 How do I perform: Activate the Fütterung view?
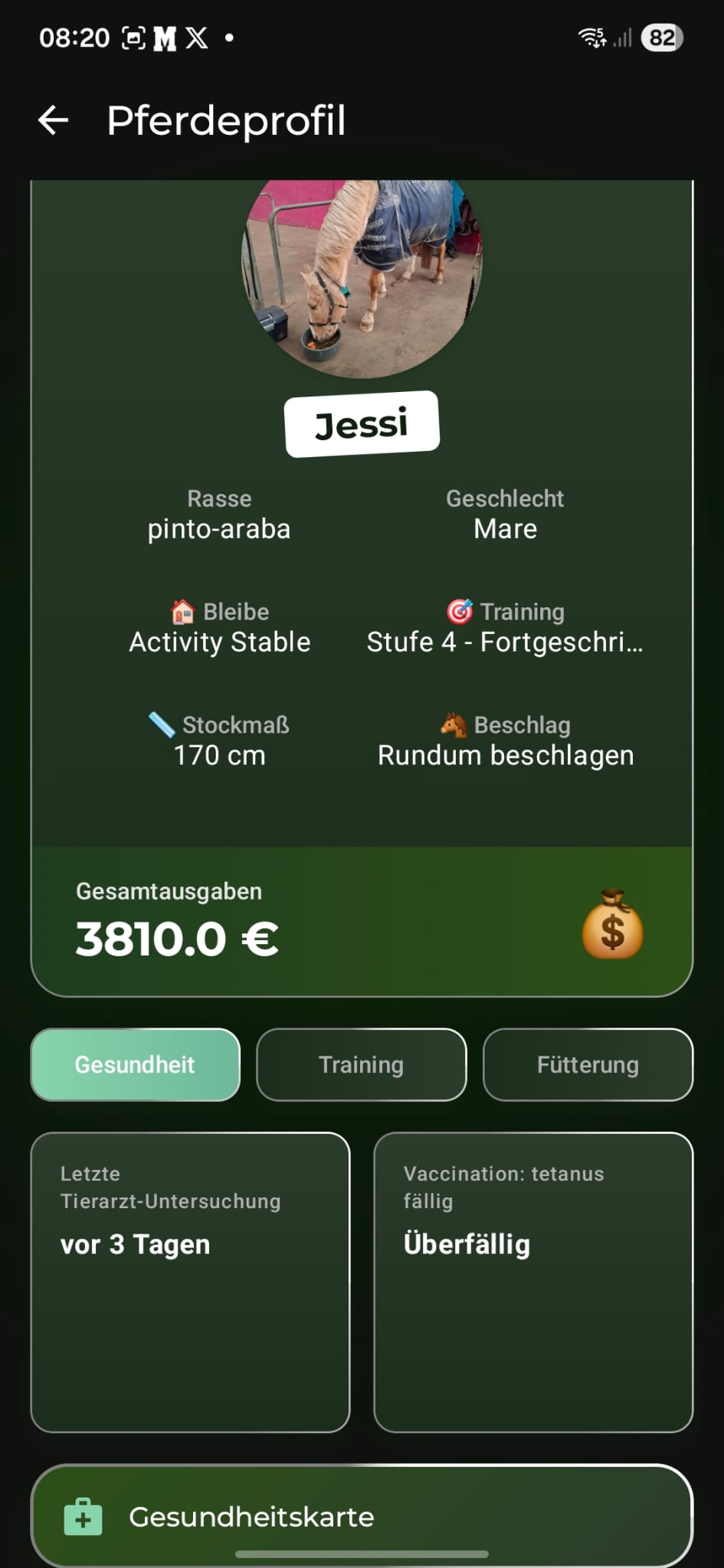point(588,1064)
